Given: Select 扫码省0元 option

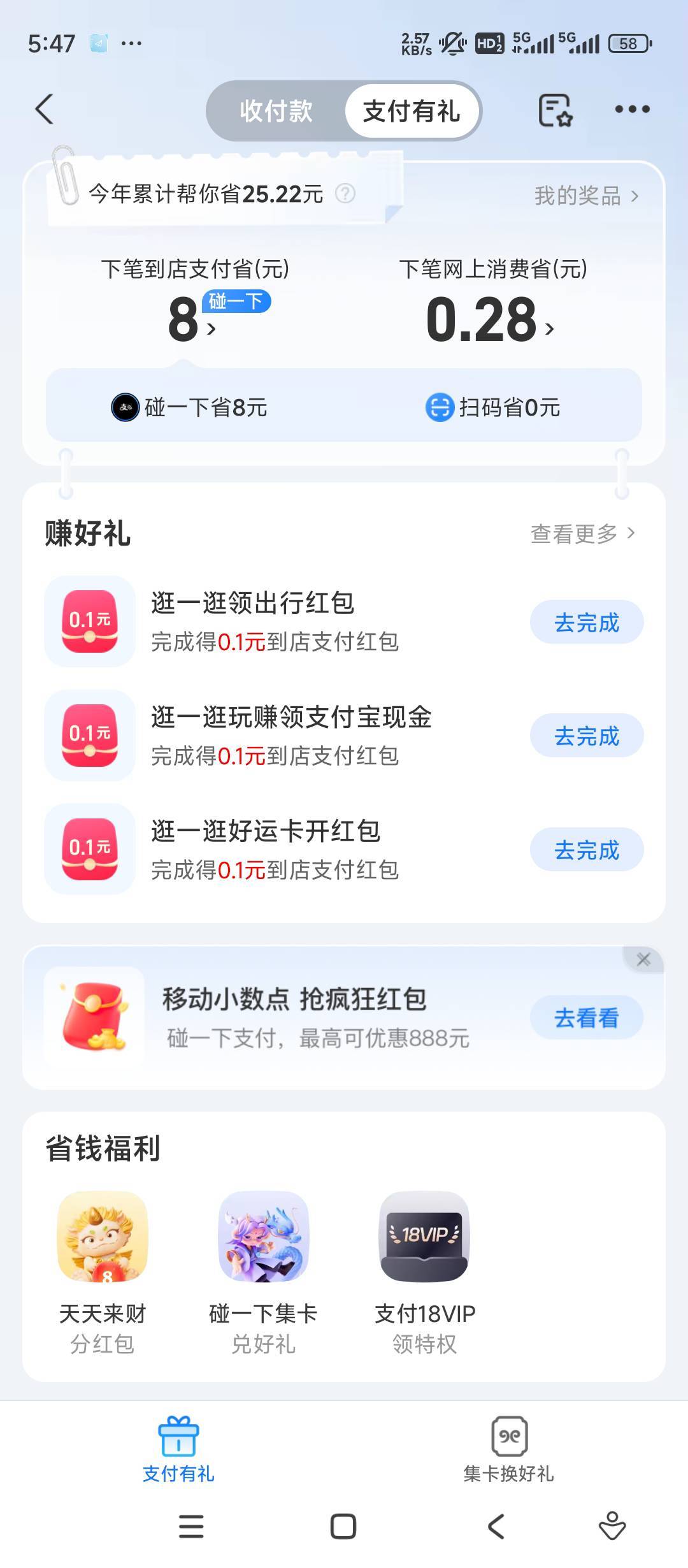Looking at the screenshot, I should (x=493, y=407).
